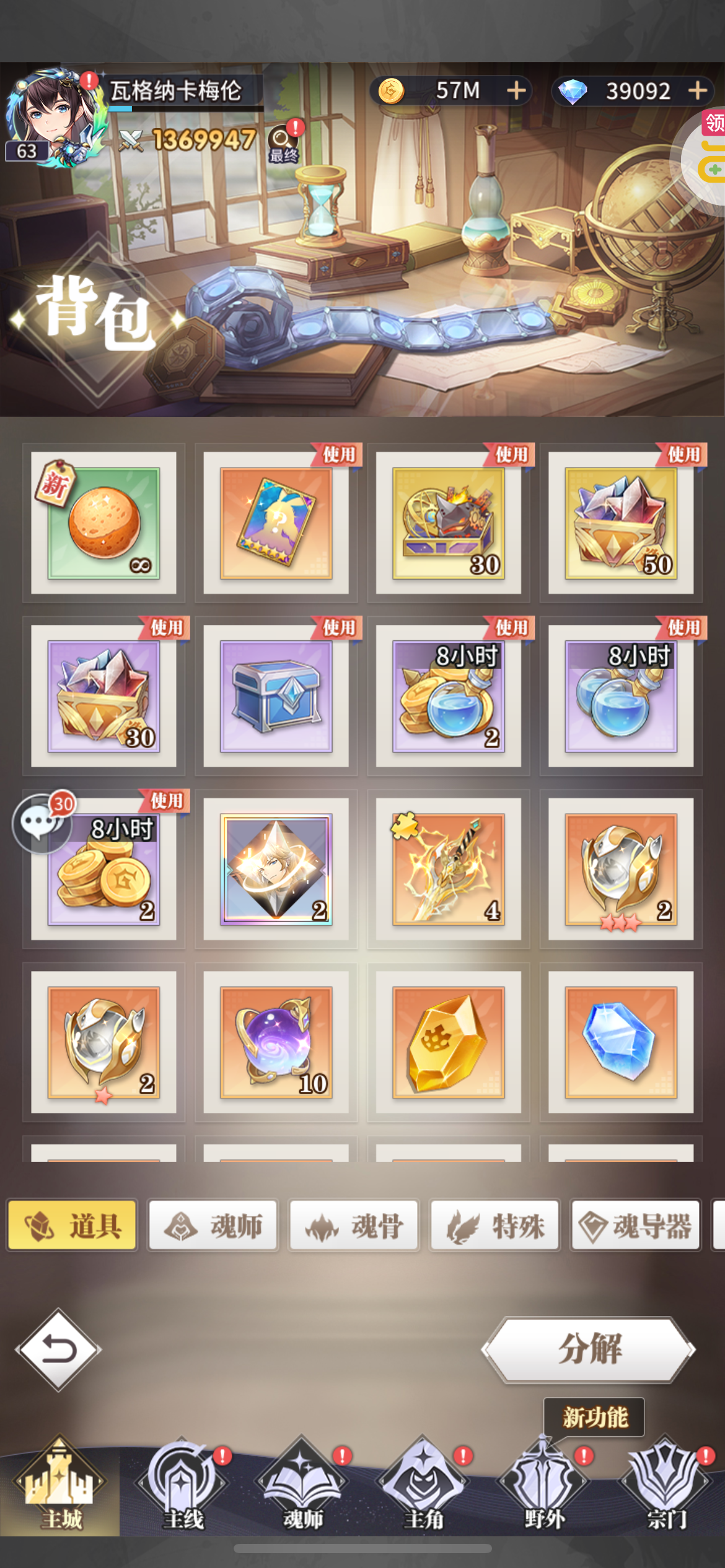Open 宗门 in bottom navigation
Image resolution: width=725 pixels, height=1568 pixels.
tap(666, 1485)
